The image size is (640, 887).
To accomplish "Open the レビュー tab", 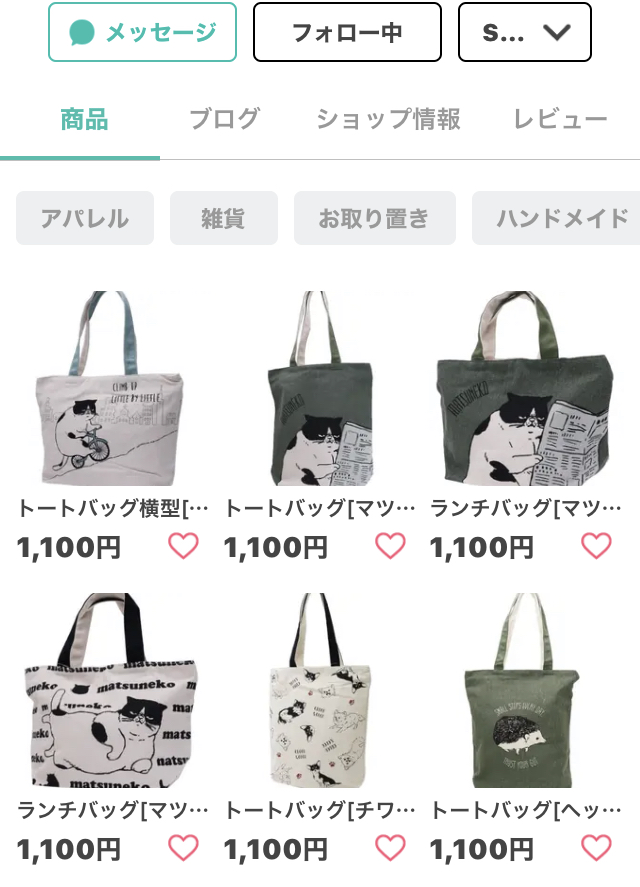I will (560, 119).
